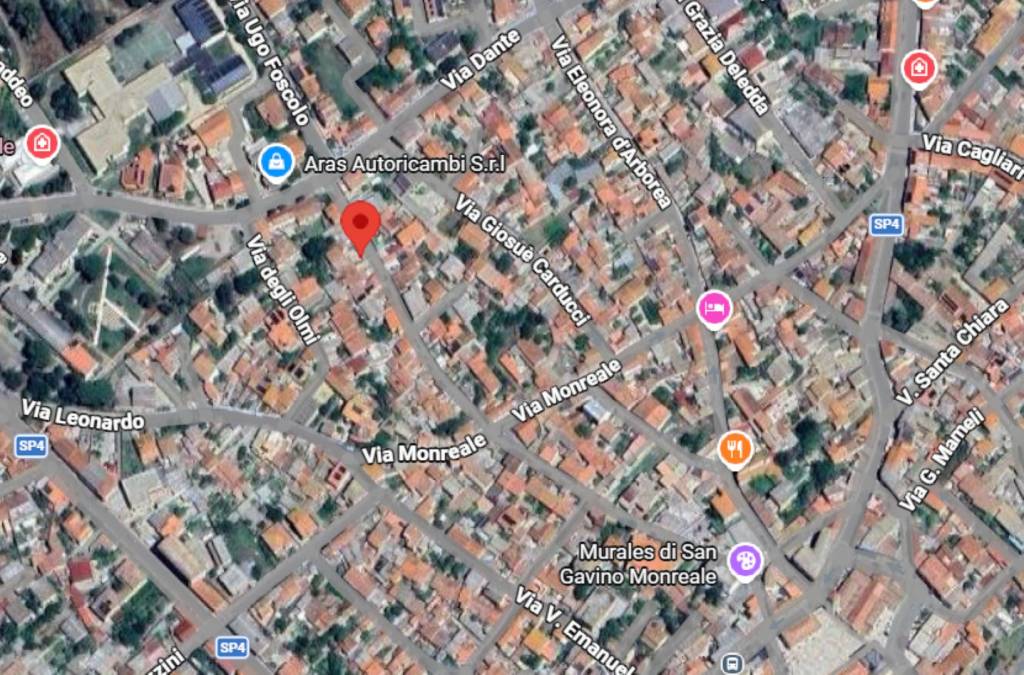Image resolution: width=1024 pixels, height=675 pixels.
Task: Open the red marker near Via Ugo Foscolo
Action: click(41, 145)
